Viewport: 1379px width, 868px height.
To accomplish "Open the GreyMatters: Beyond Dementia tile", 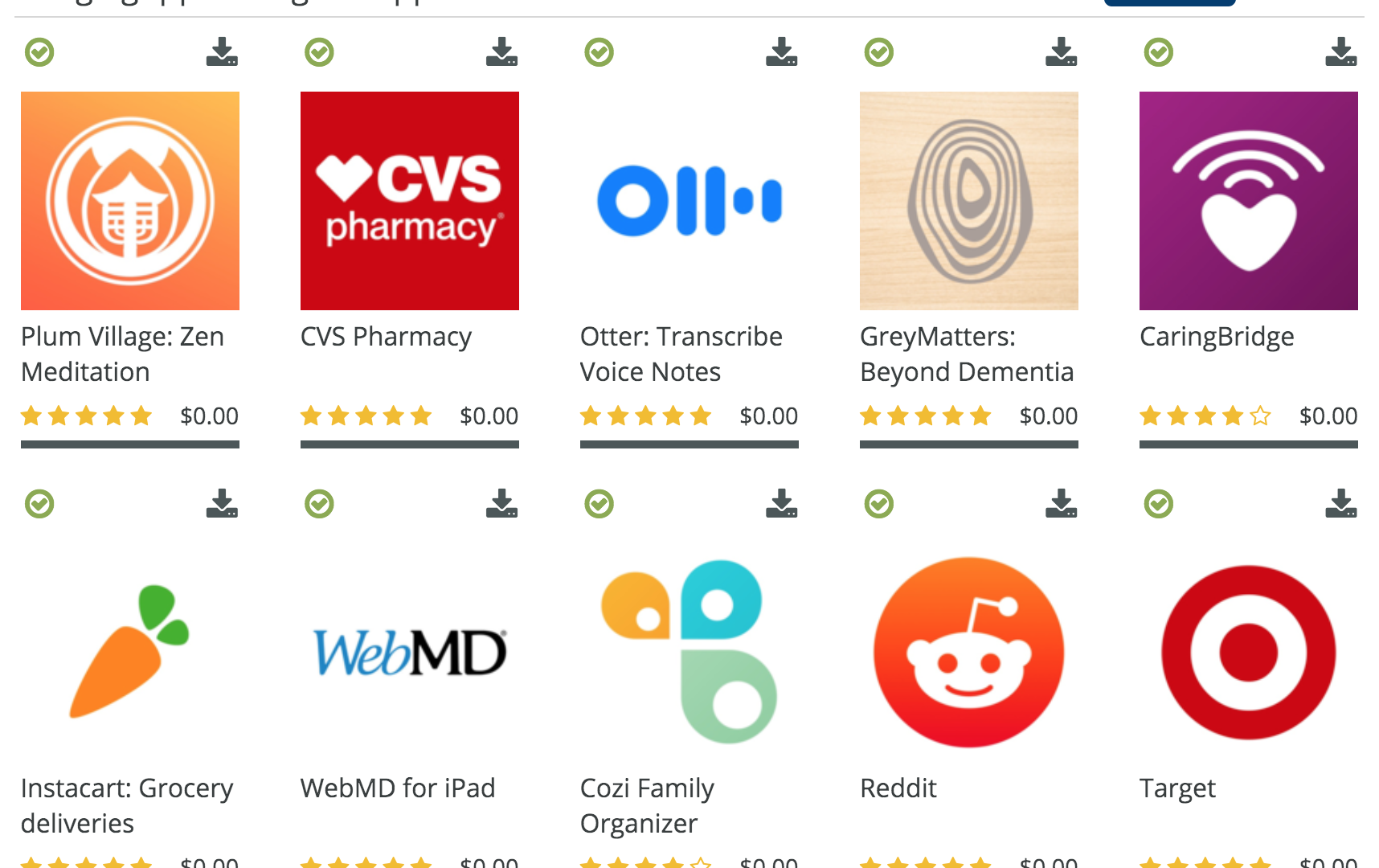I will (969, 201).
